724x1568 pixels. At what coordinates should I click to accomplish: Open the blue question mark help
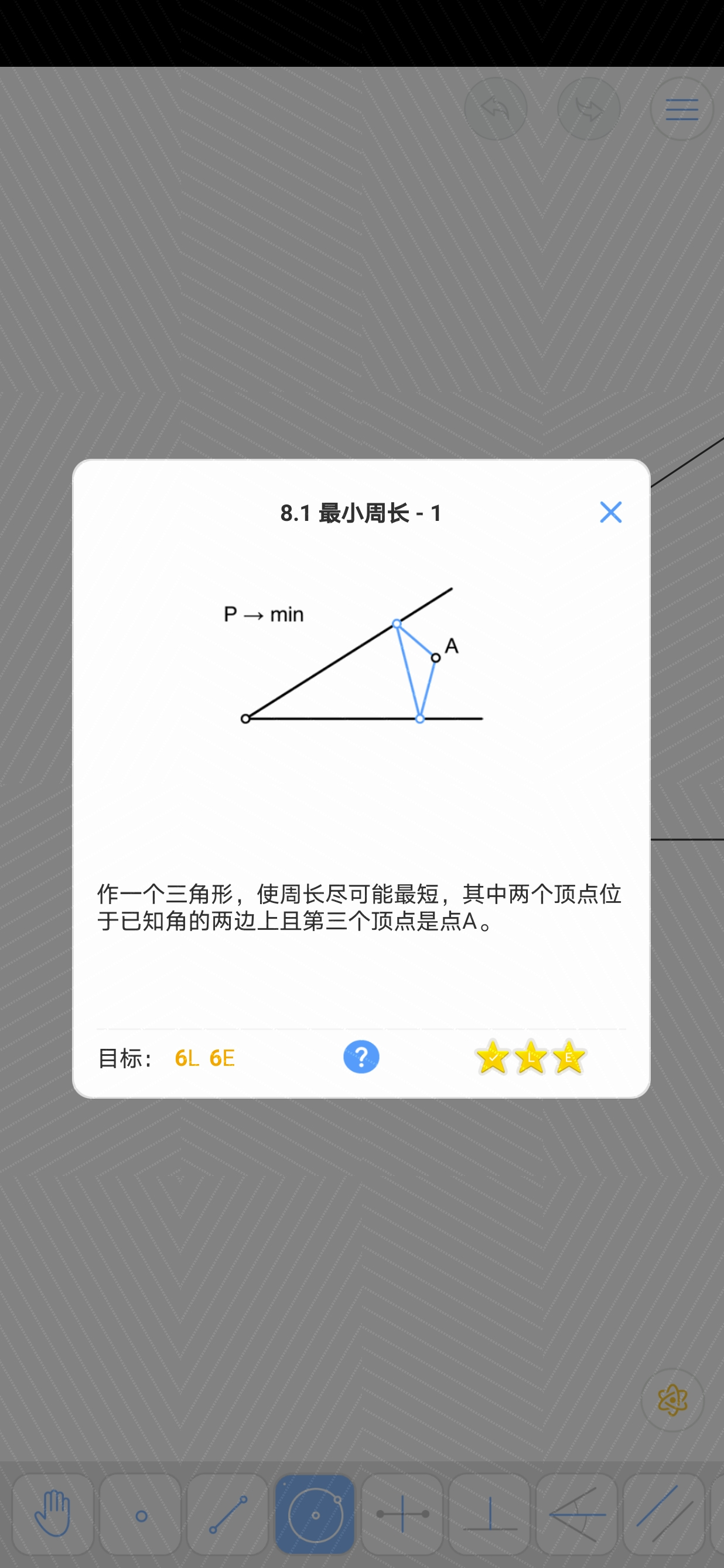(361, 1056)
